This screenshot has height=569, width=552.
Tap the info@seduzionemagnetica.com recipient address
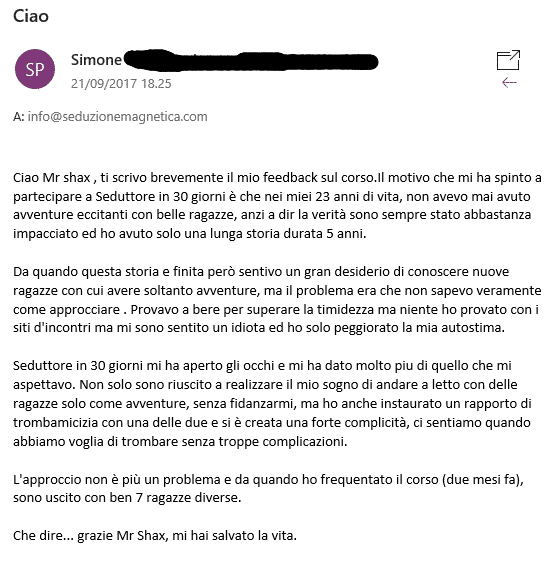pyautogui.click(x=118, y=116)
